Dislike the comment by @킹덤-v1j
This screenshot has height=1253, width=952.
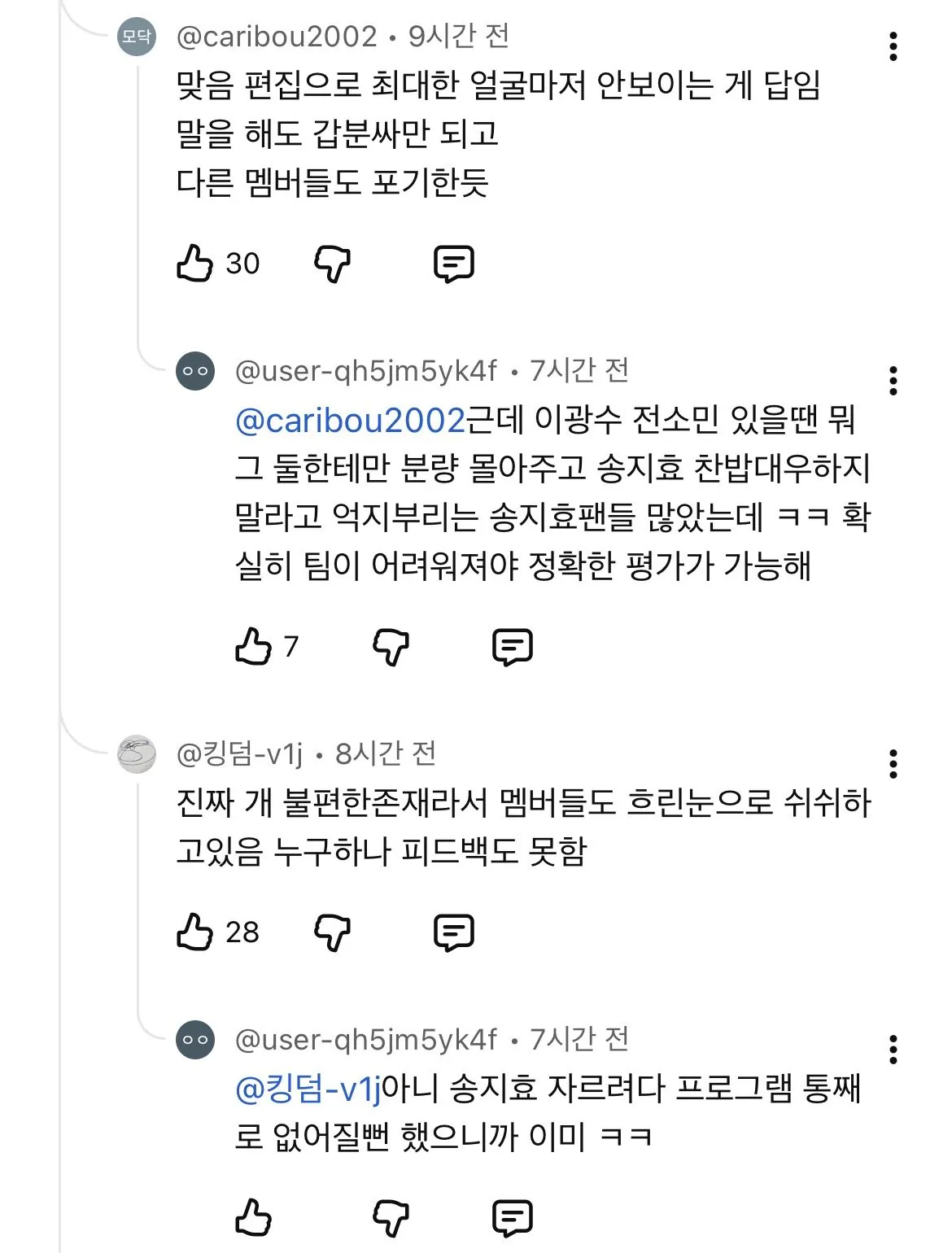(332, 932)
